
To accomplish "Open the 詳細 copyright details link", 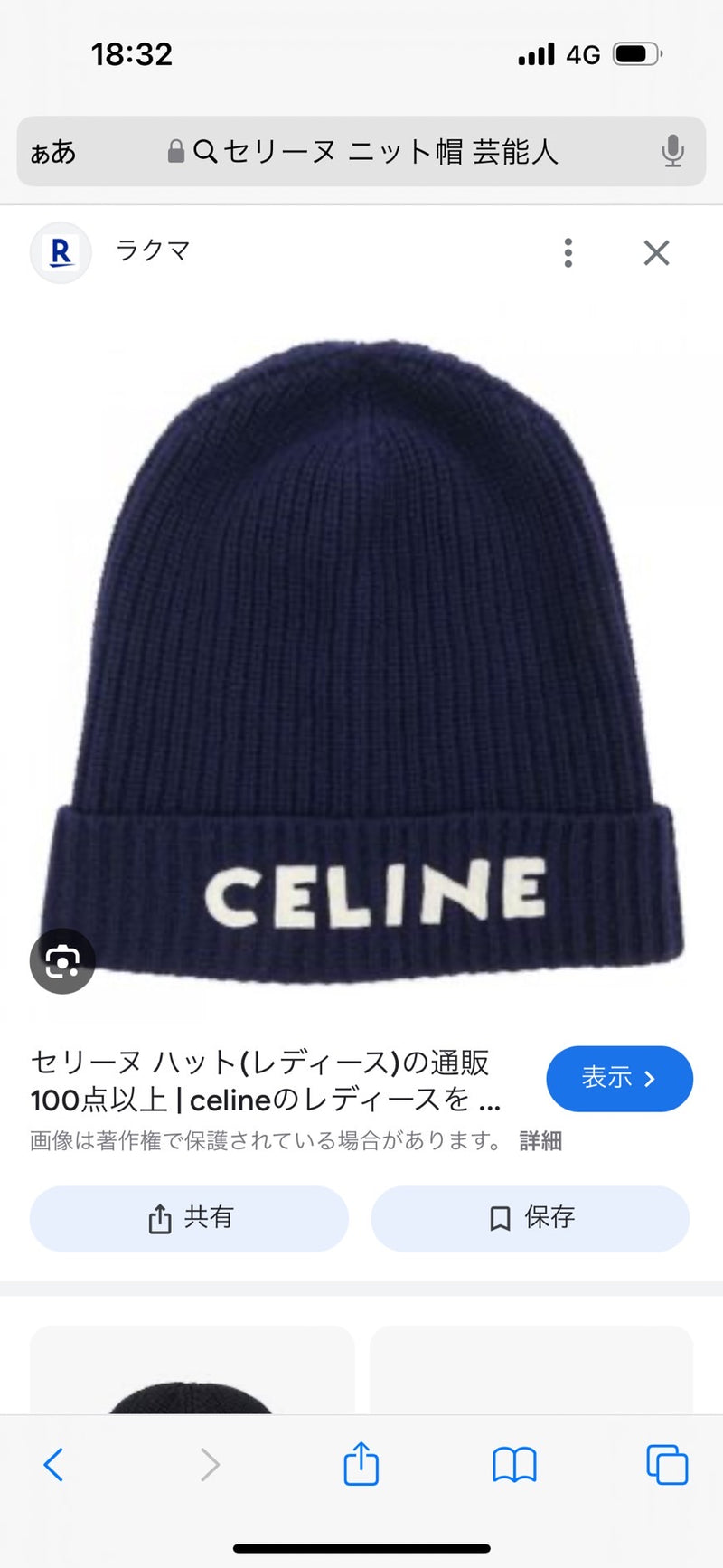I will tap(540, 1141).
